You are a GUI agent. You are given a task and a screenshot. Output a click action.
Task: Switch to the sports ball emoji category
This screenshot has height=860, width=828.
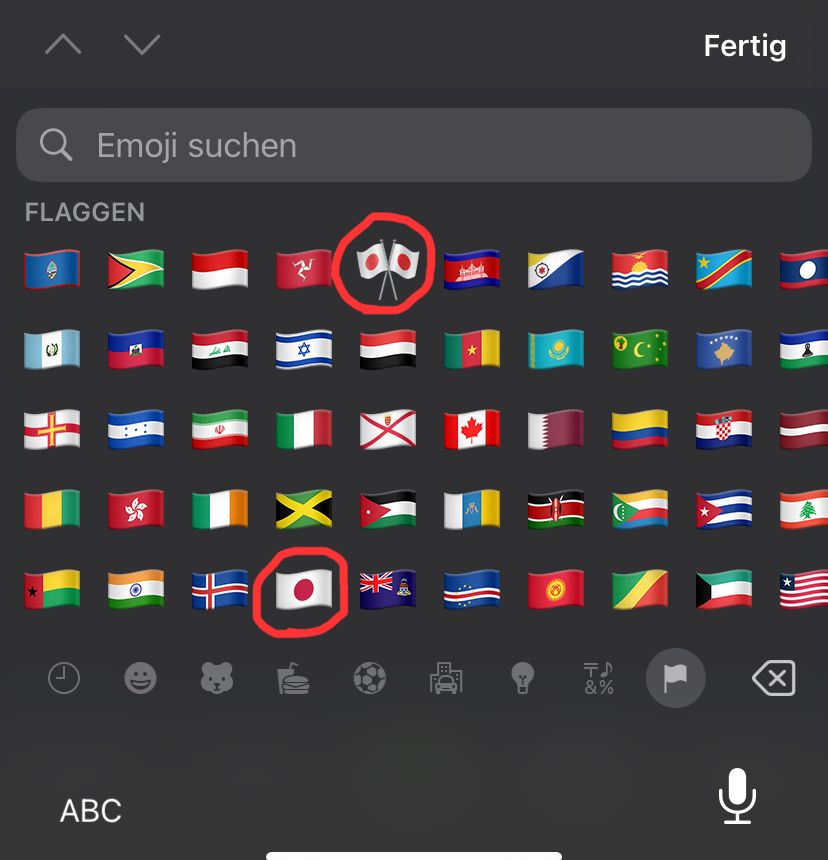click(x=370, y=680)
